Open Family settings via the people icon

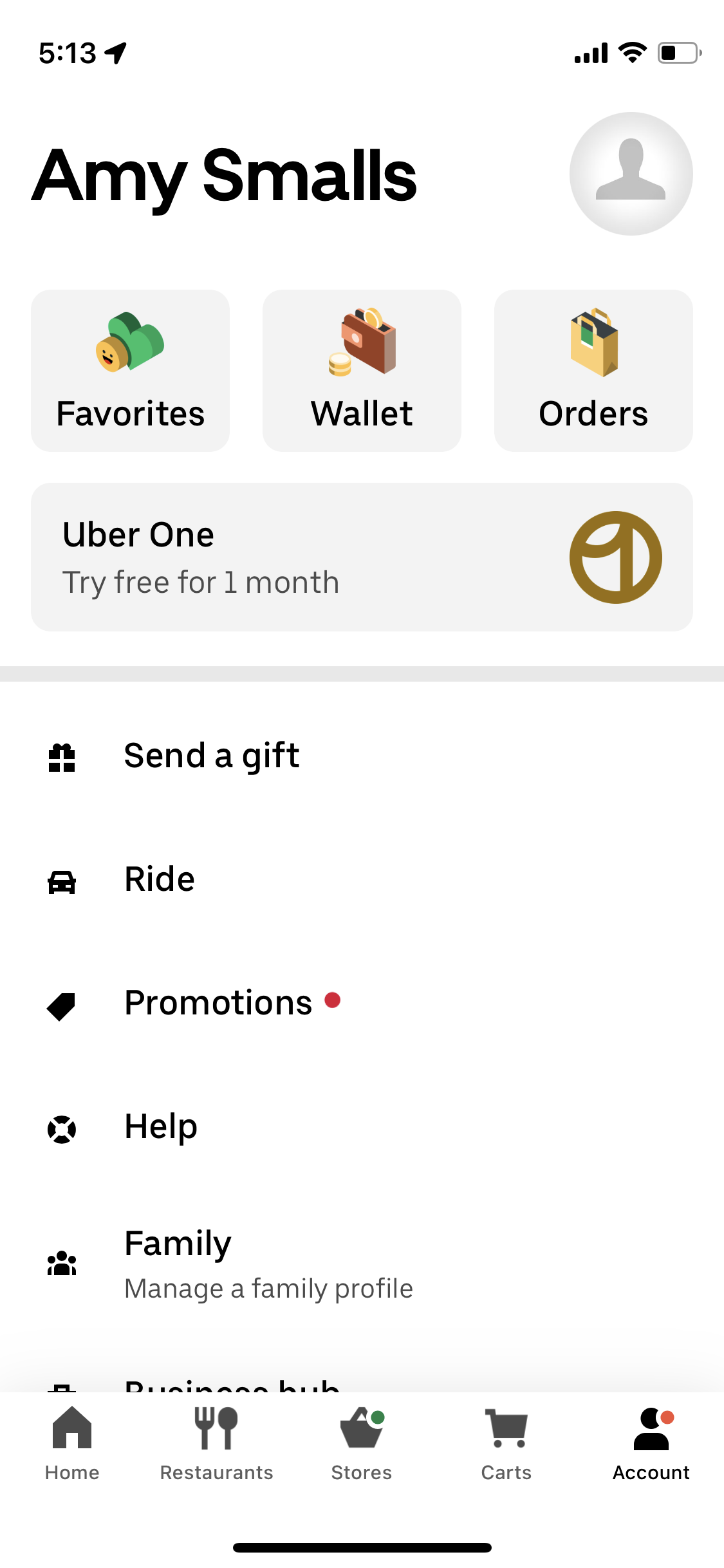click(x=62, y=1262)
